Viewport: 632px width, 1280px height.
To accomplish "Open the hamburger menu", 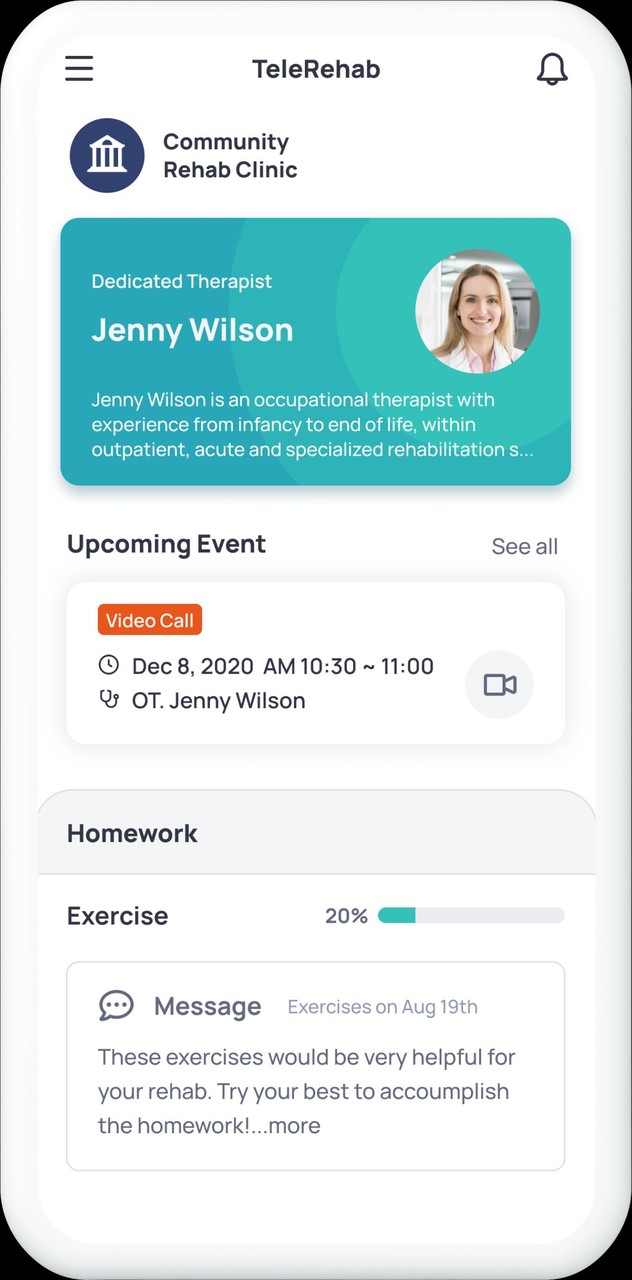I will (79, 69).
